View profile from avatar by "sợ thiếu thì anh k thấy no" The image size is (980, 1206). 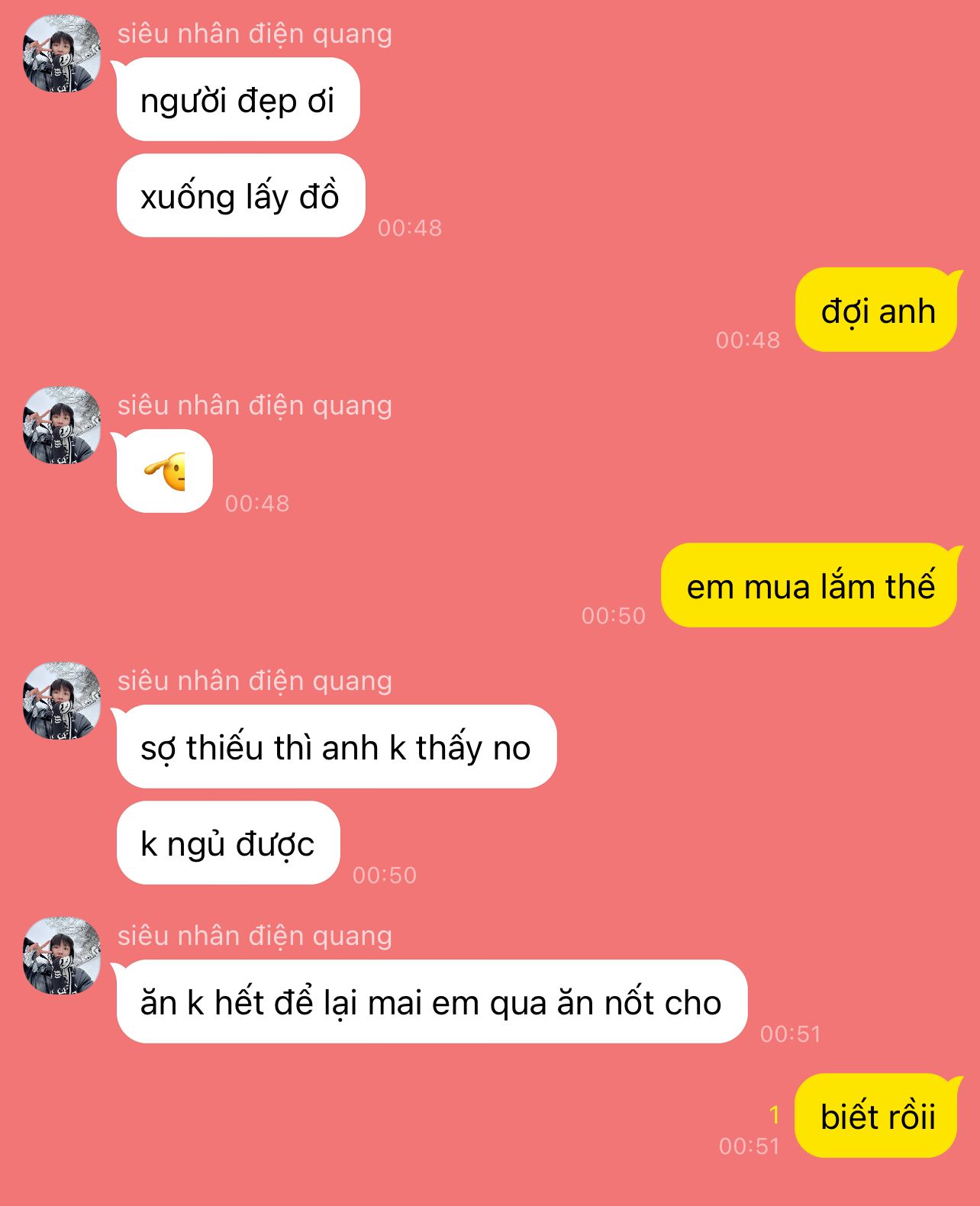(x=62, y=701)
